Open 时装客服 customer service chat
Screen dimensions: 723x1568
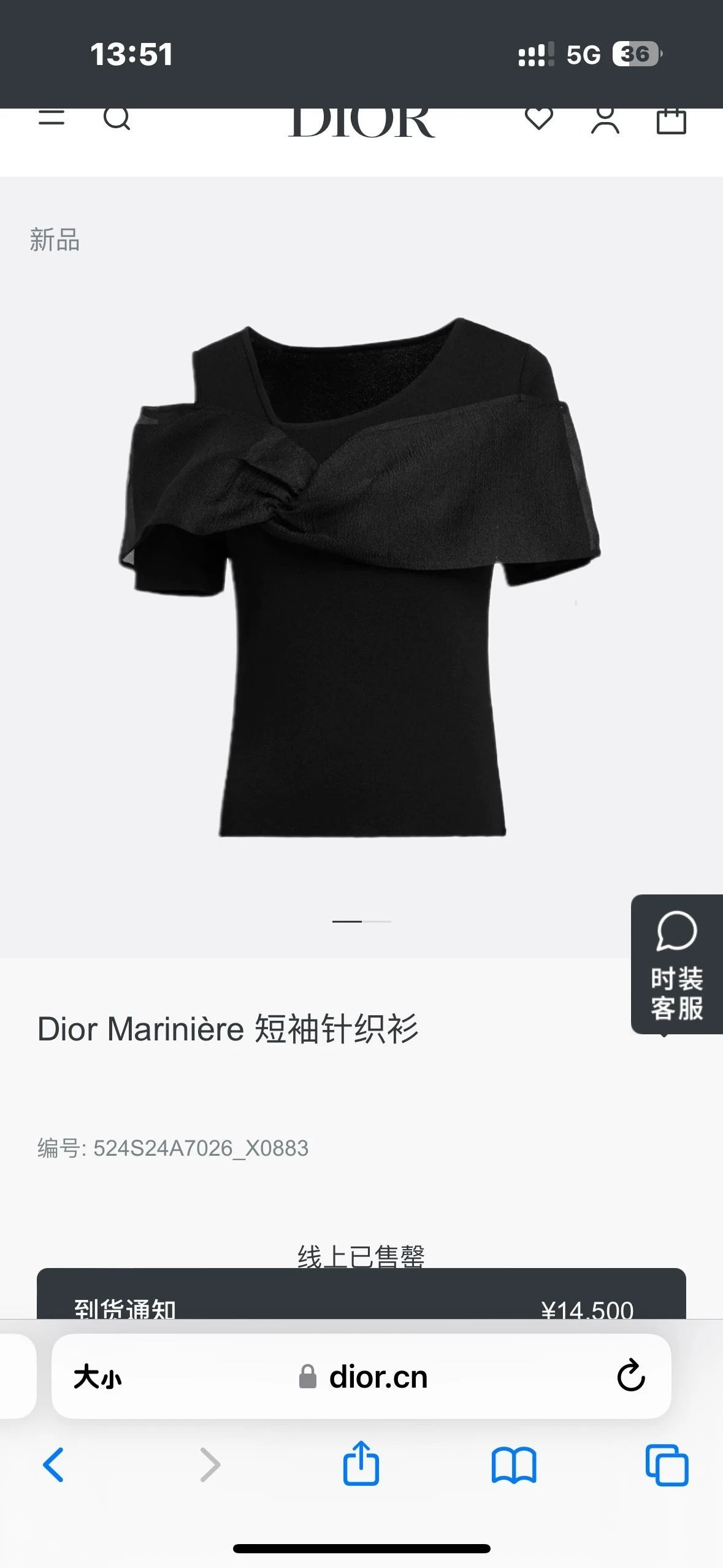(676, 964)
